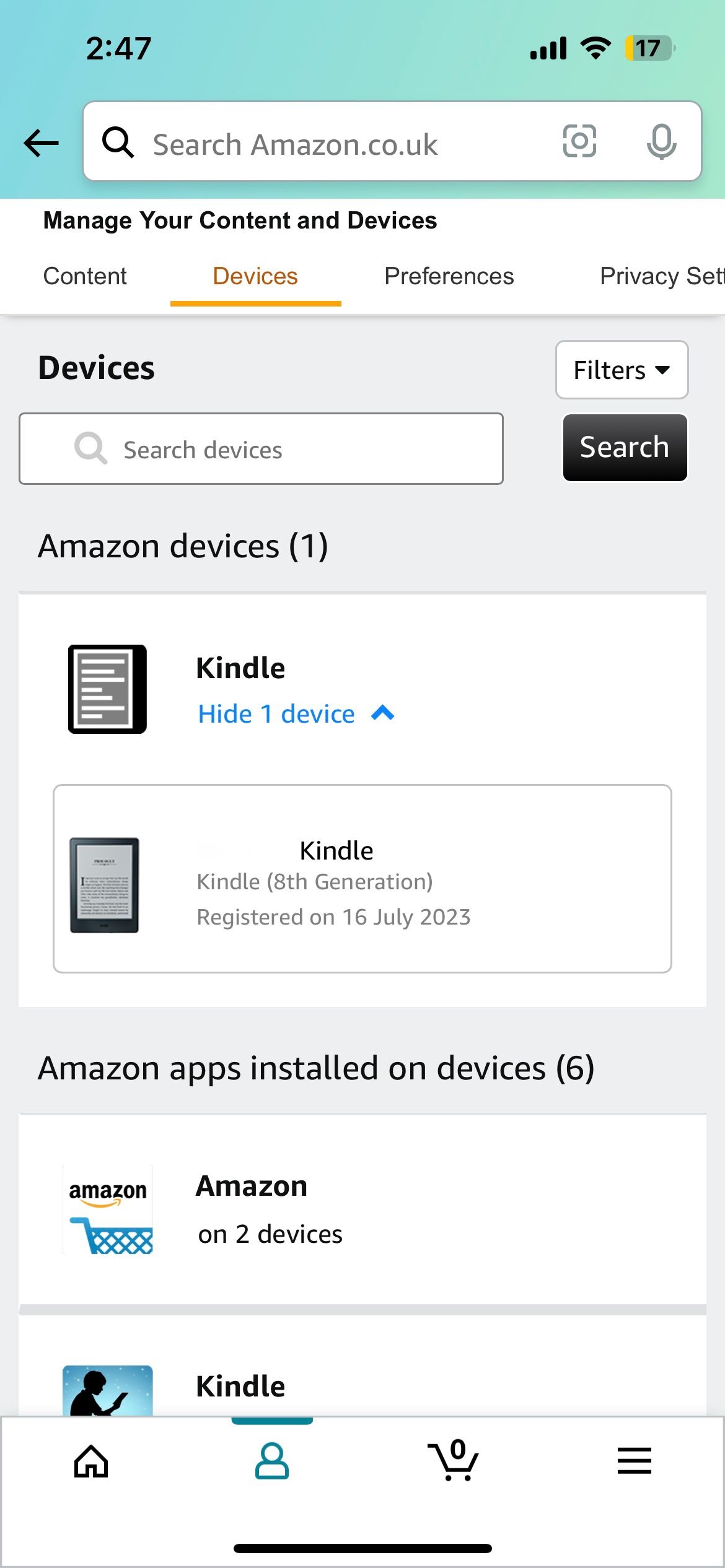Open the Filters dropdown
725x1568 pixels.
622,370
